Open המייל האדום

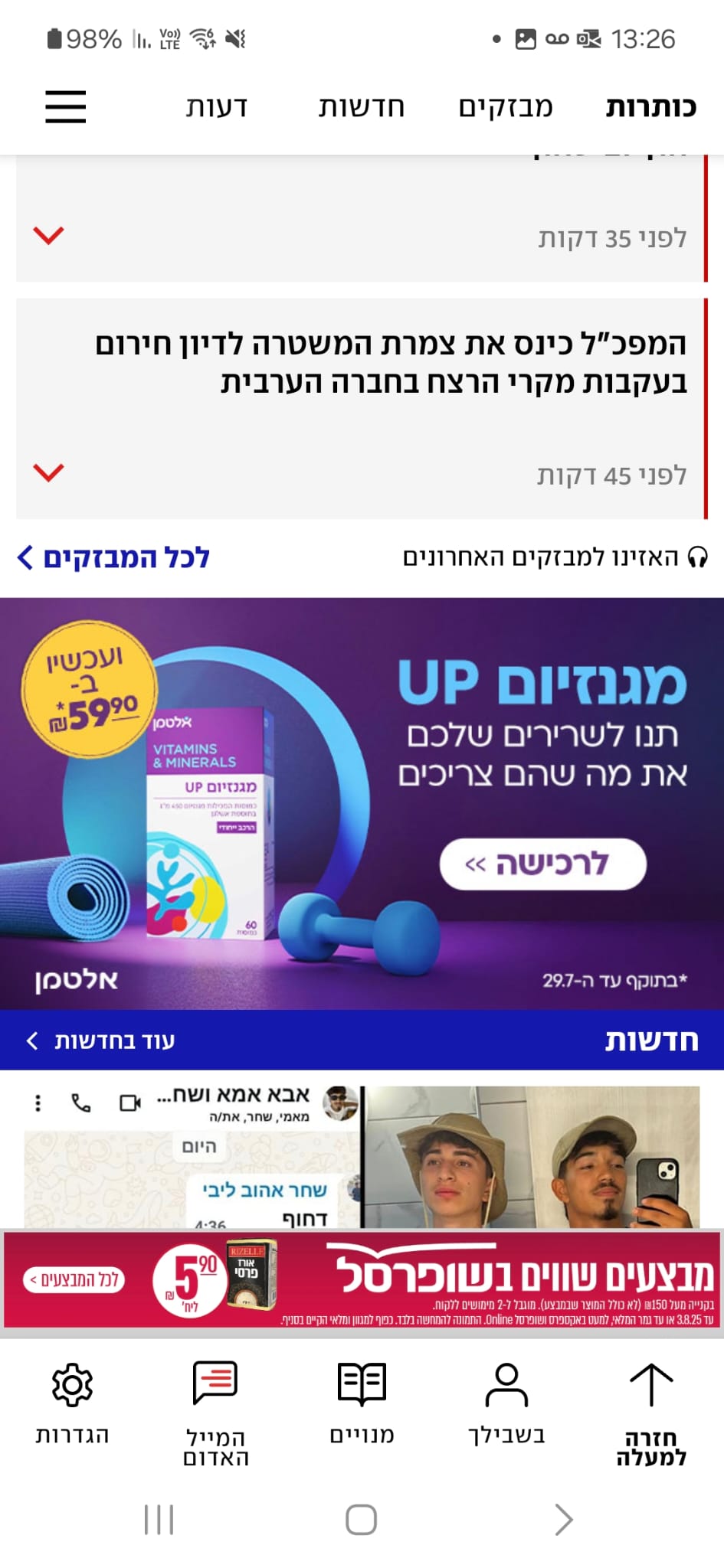(x=216, y=1413)
